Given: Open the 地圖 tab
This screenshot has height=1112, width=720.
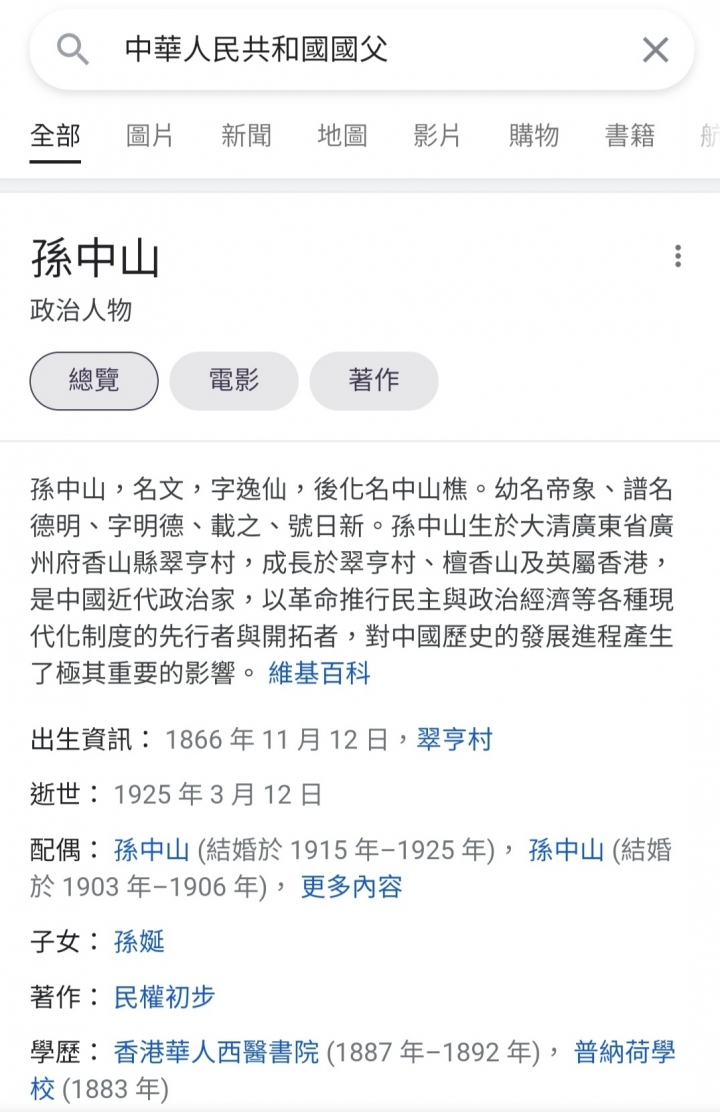Looking at the screenshot, I should pos(342,136).
